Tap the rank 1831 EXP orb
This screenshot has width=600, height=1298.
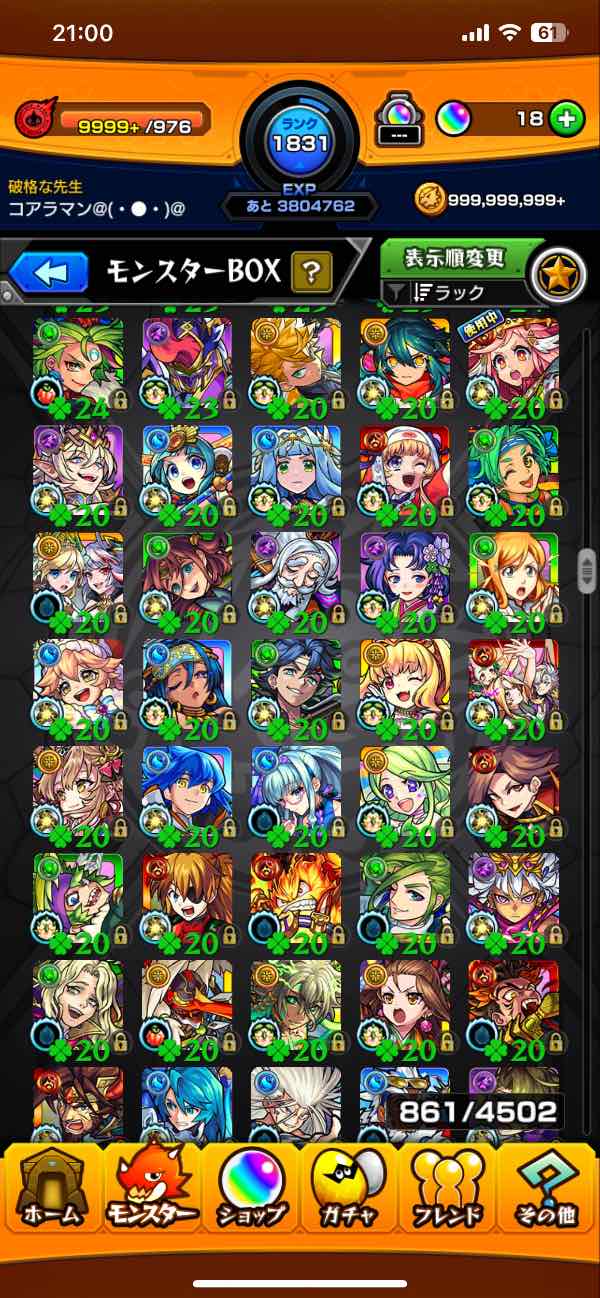[300, 143]
